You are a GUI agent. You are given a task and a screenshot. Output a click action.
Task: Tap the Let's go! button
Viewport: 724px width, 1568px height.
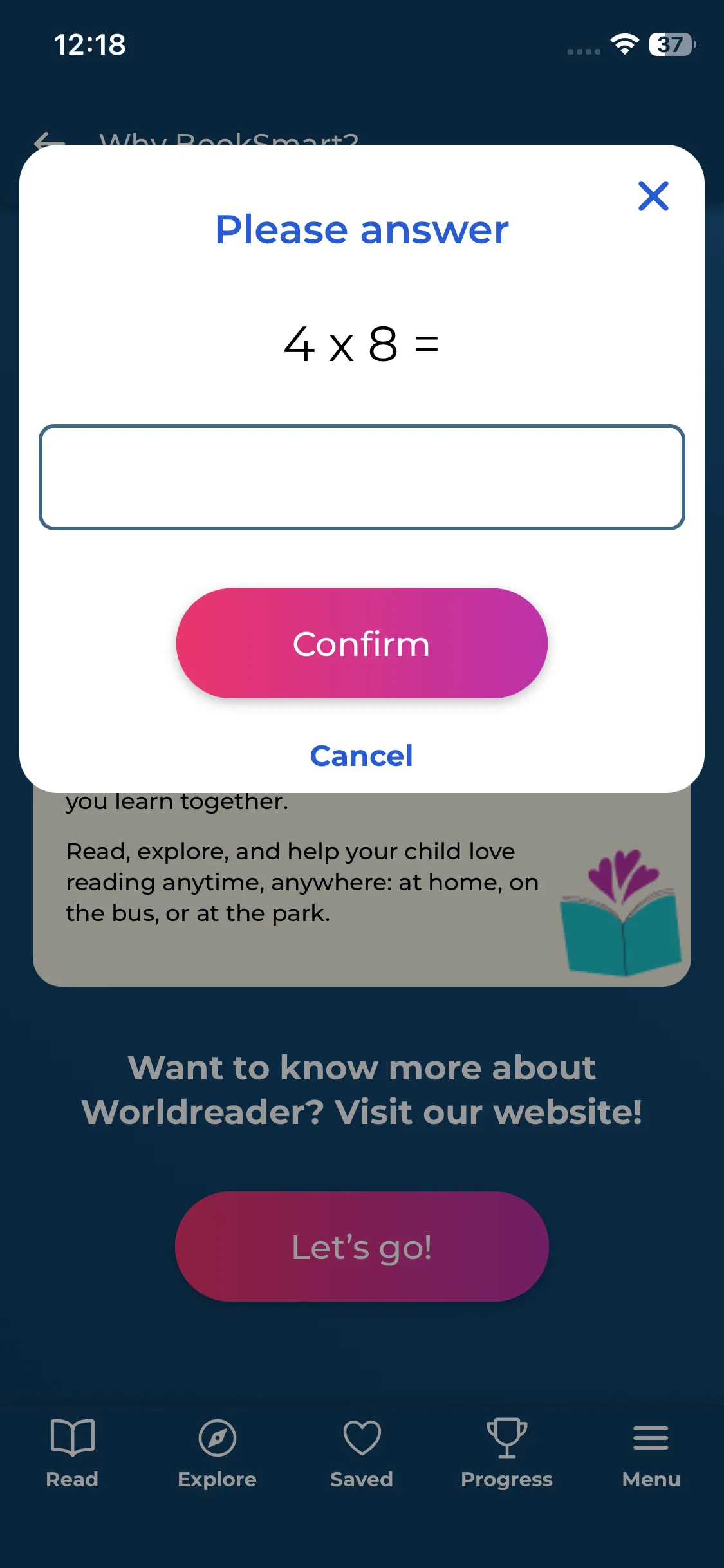pyautogui.click(x=362, y=1246)
